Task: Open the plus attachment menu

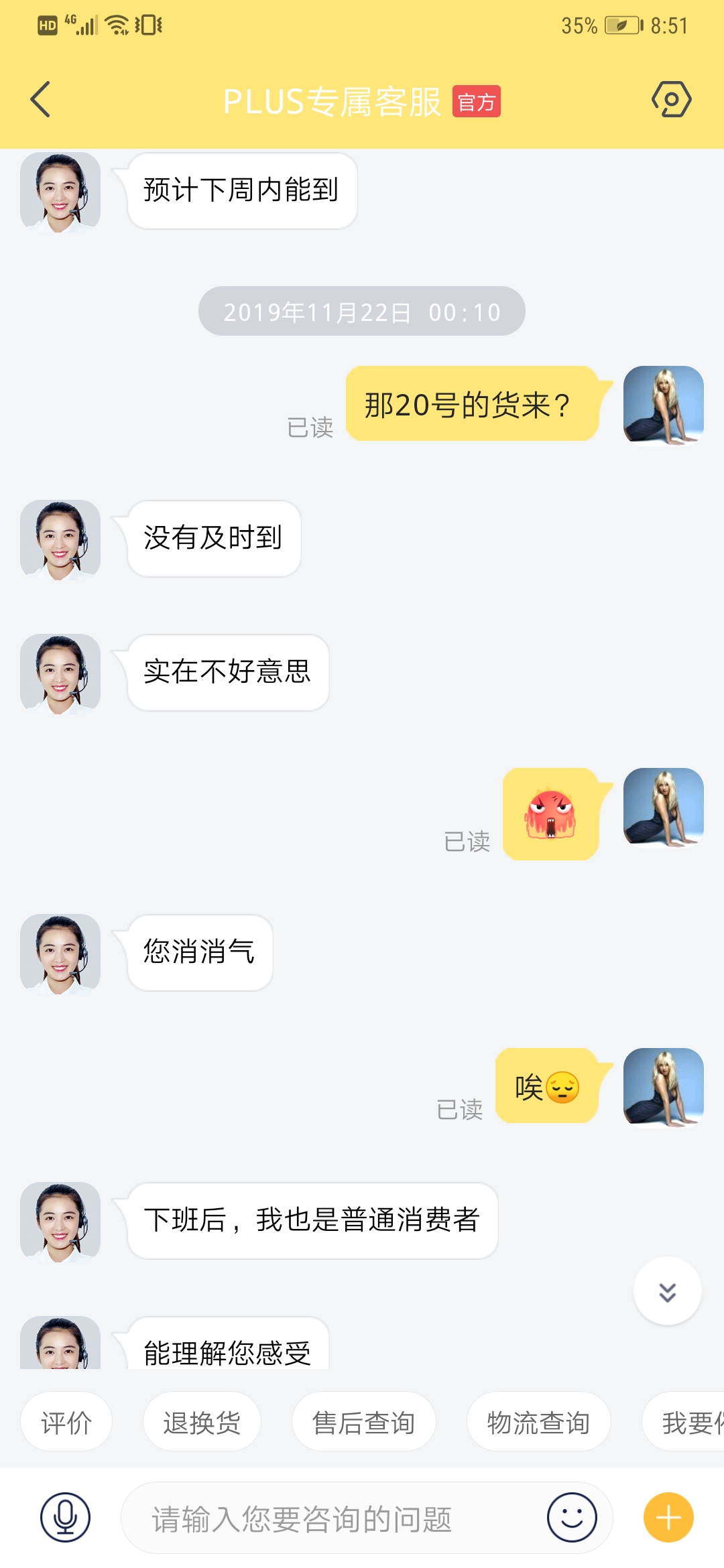Action: [668, 1517]
